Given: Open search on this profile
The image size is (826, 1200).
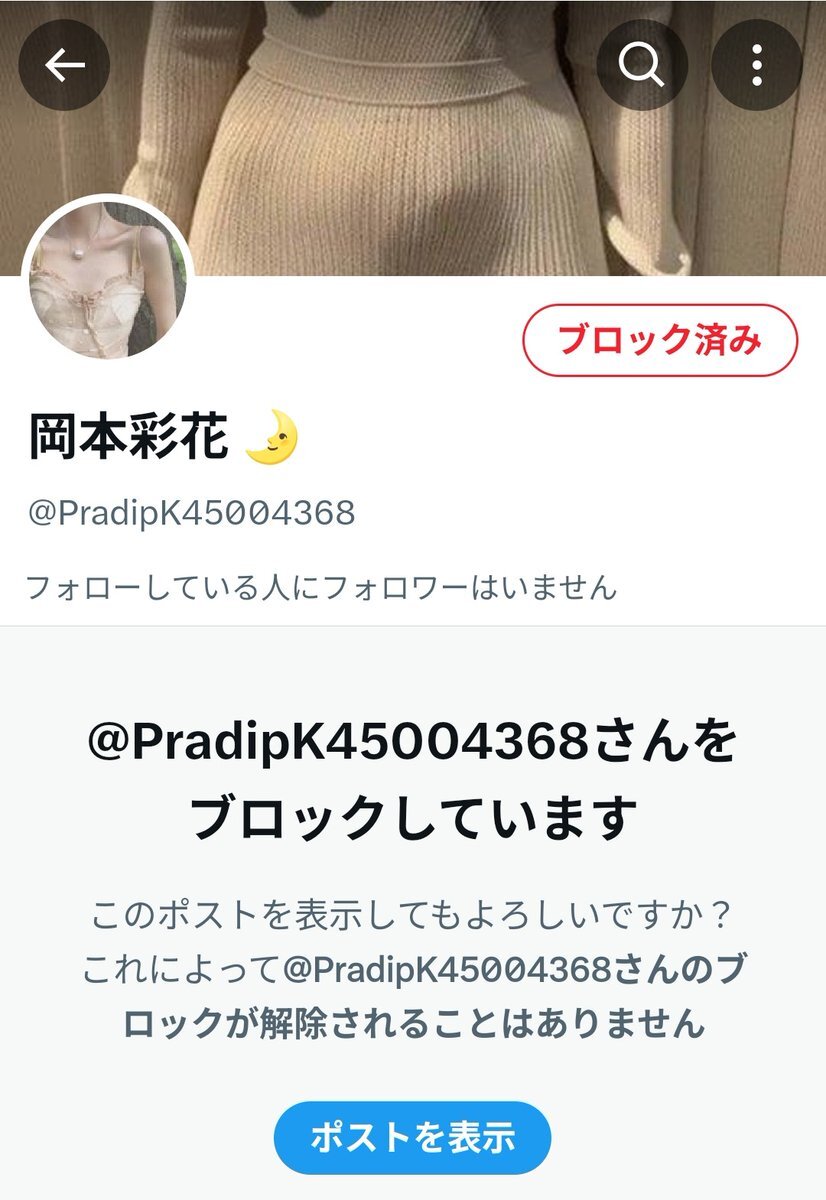Looking at the screenshot, I should tap(642, 66).
